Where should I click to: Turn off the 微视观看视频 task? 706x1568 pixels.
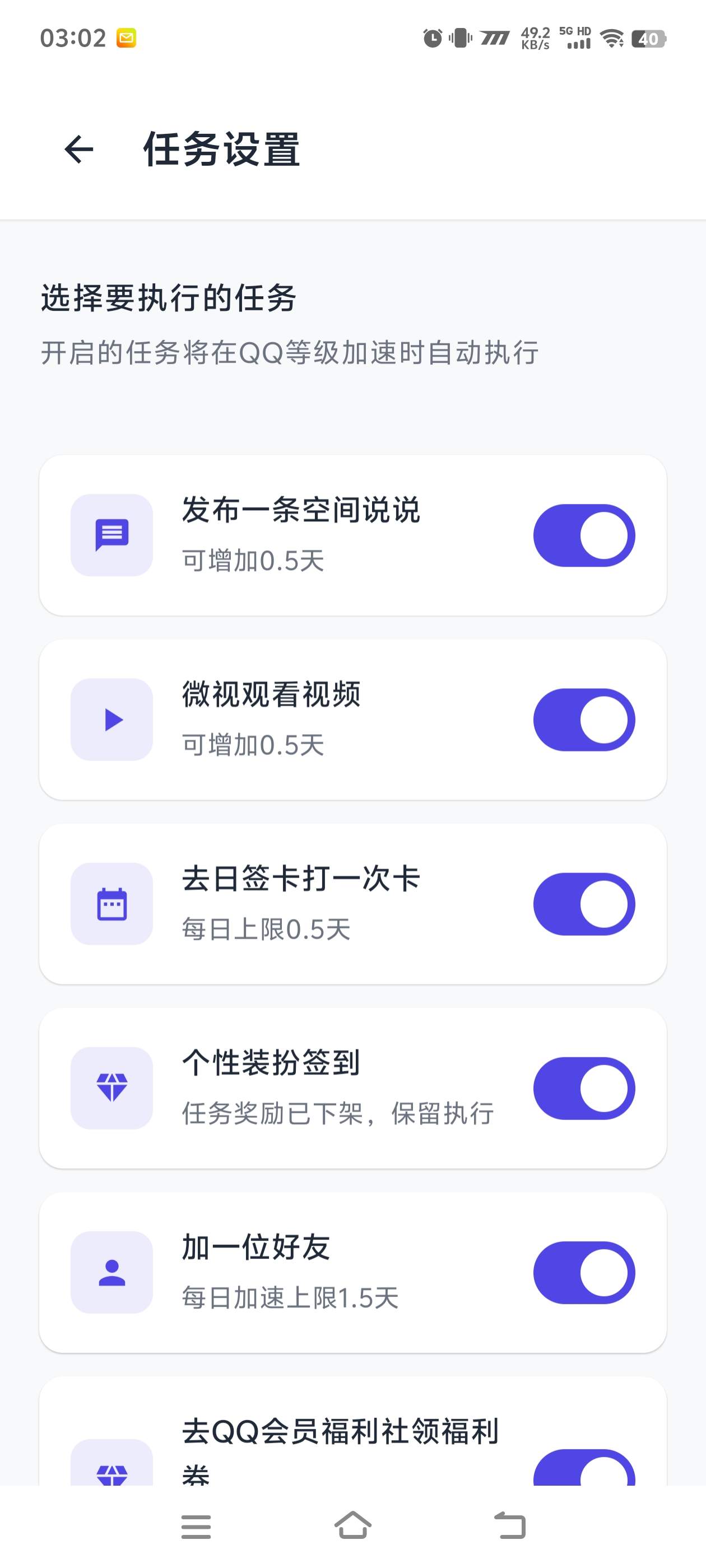pos(582,719)
